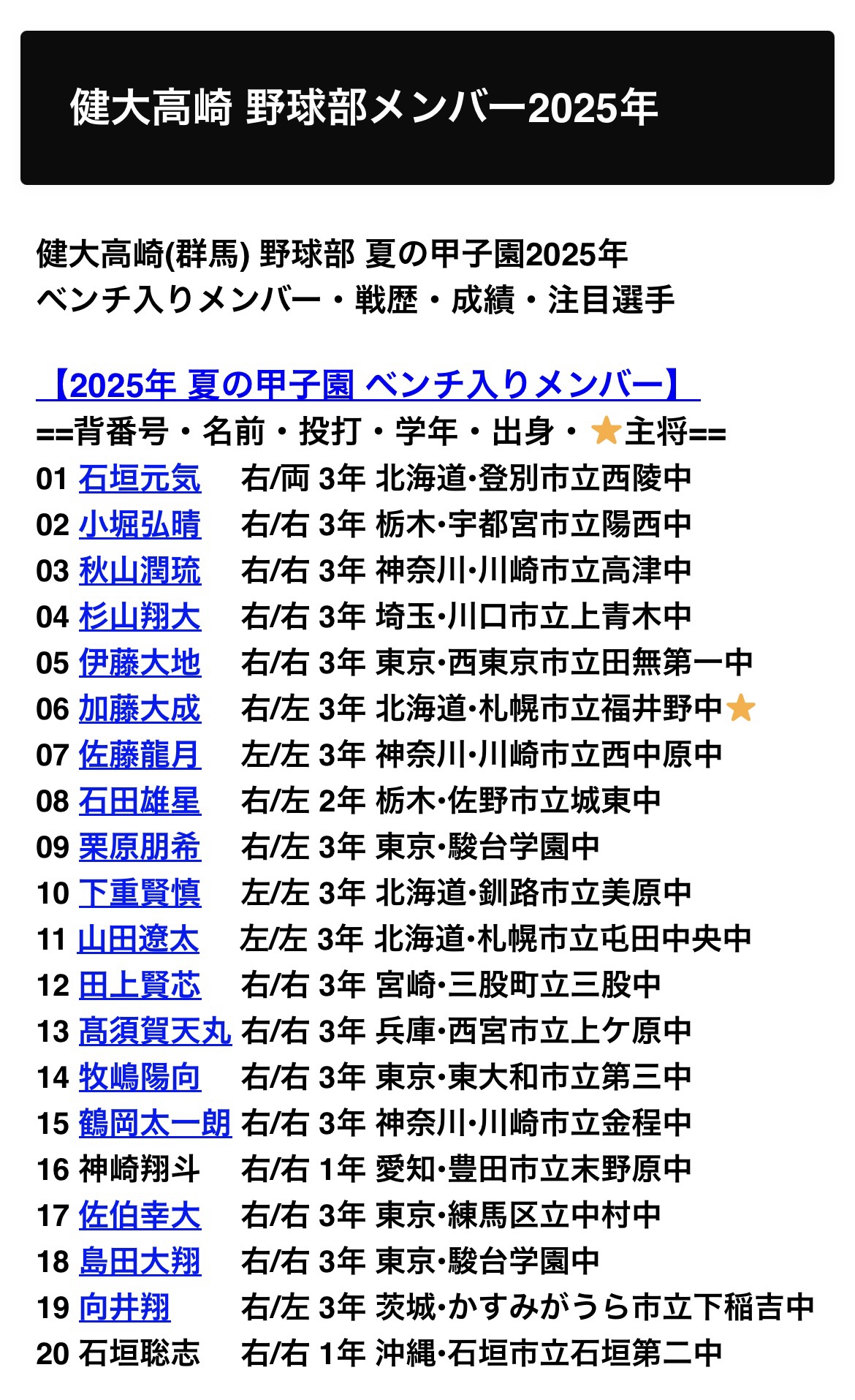
Task: Open player link 伊藤大地
Action: click(140, 662)
